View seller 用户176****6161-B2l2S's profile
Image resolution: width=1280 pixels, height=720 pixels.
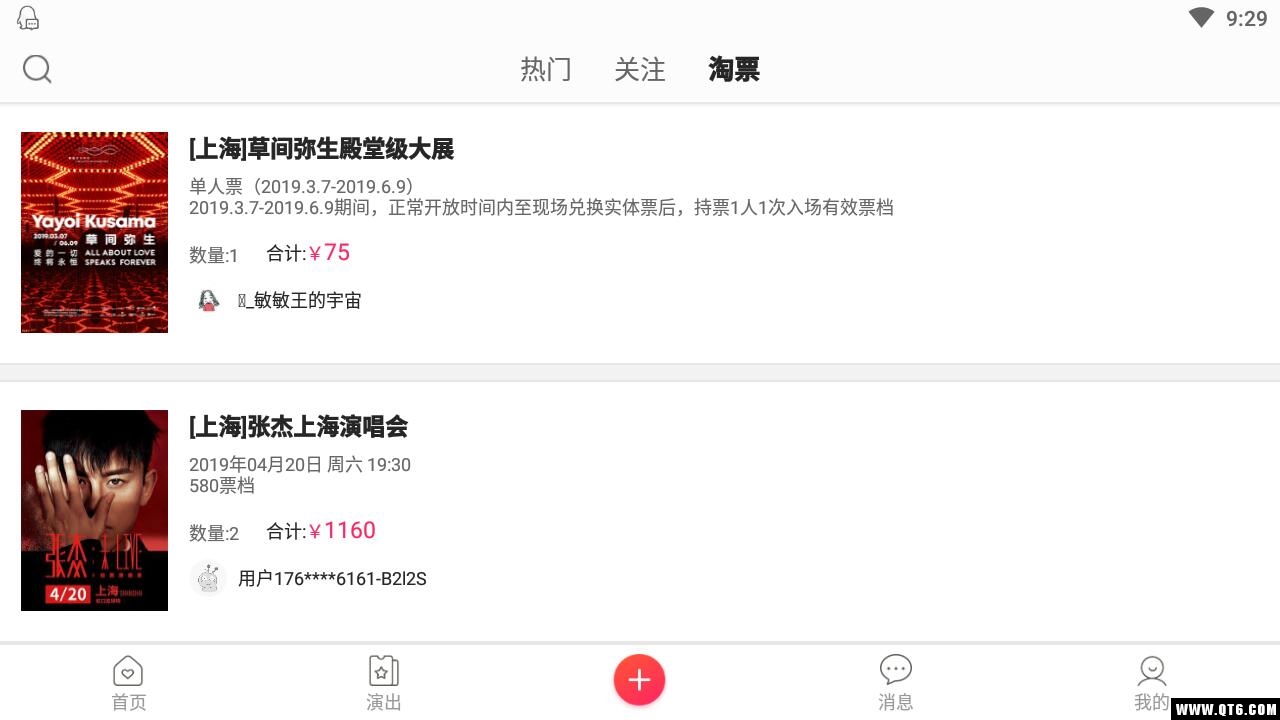[330, 578]
